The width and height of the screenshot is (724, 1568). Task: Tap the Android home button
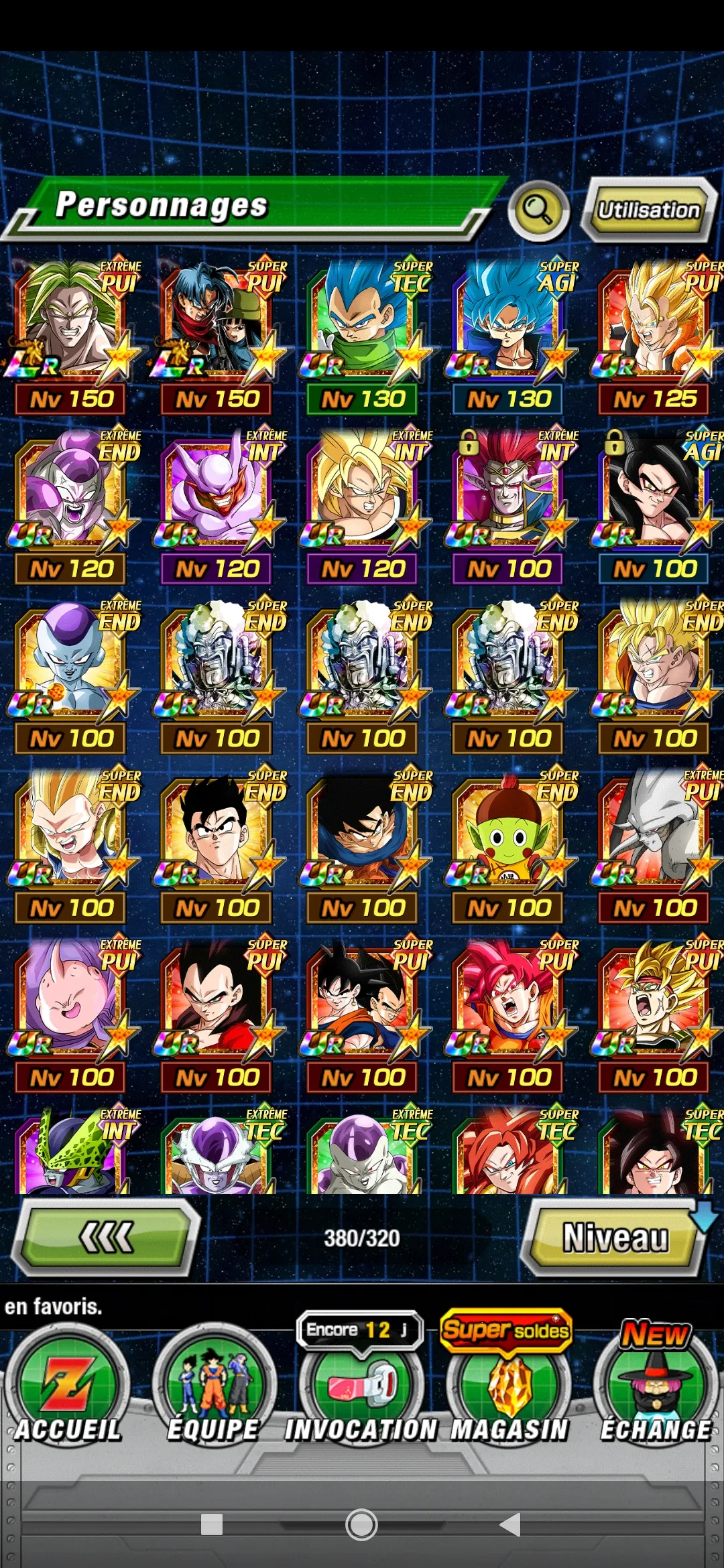pyautogui.click(x=361, y=1524)
